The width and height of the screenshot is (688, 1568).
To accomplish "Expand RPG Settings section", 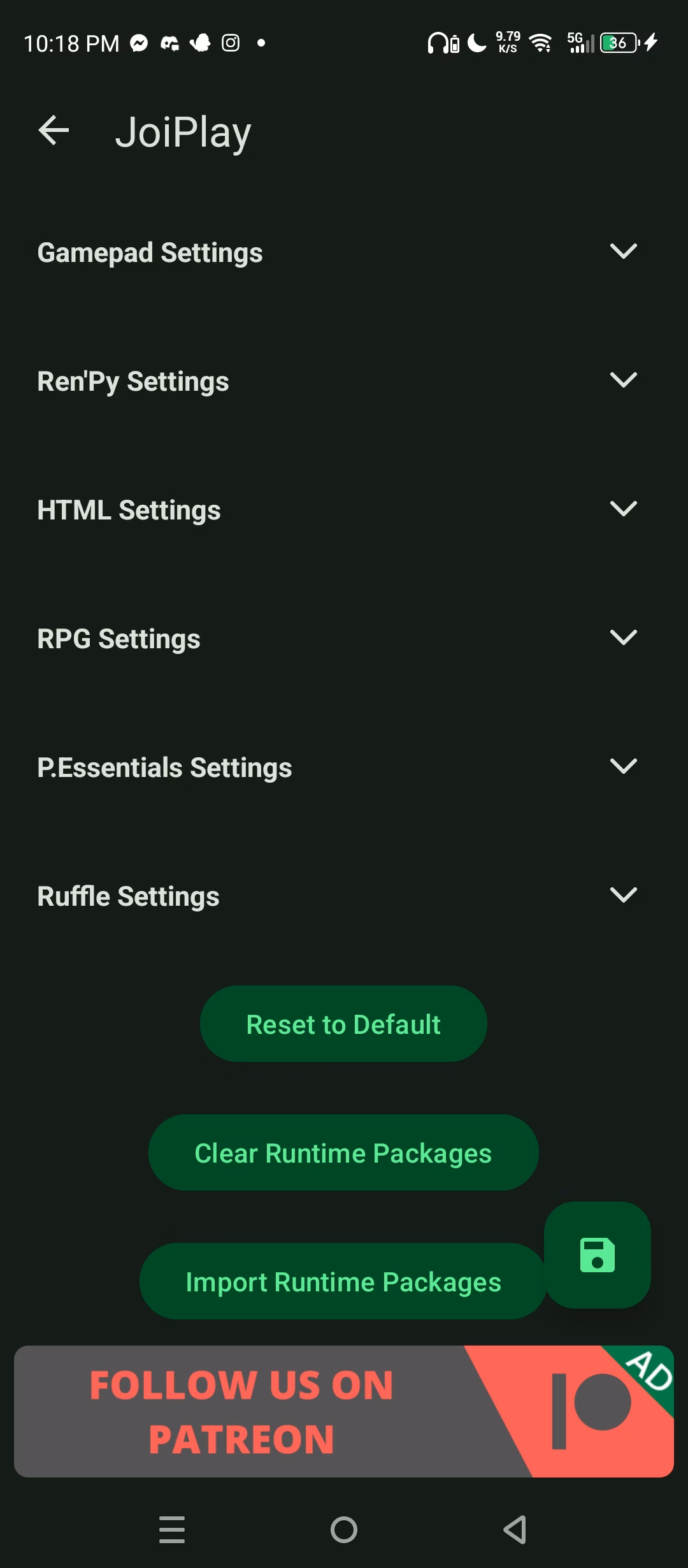I will click(x=623, y=638).
